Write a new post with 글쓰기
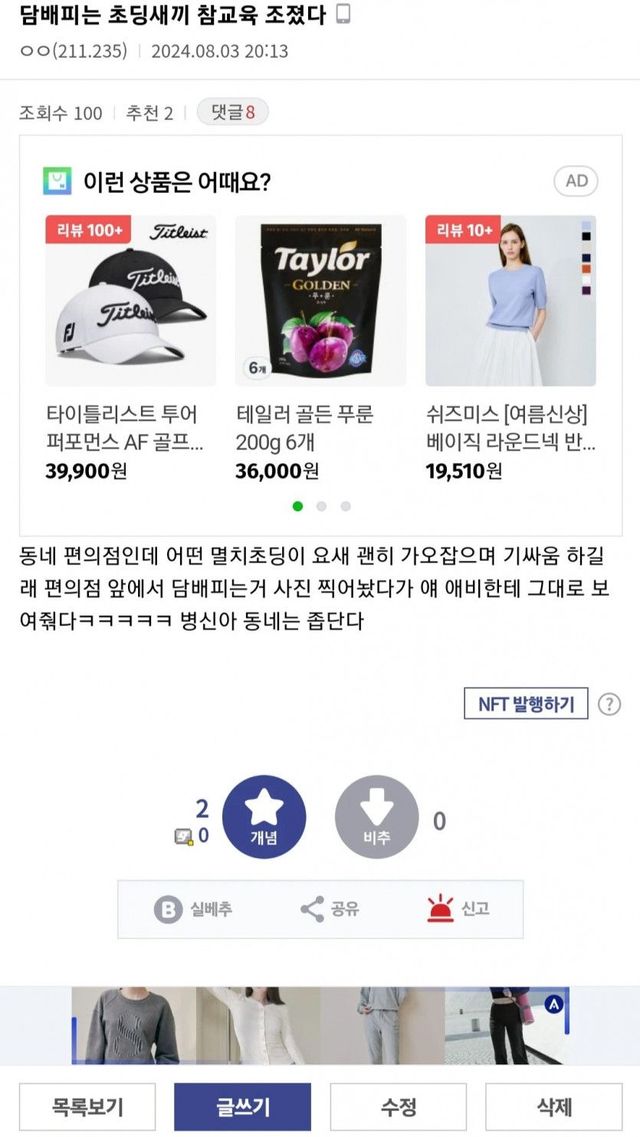This screenshot has height=1137, width=640. click(242, 1107)
